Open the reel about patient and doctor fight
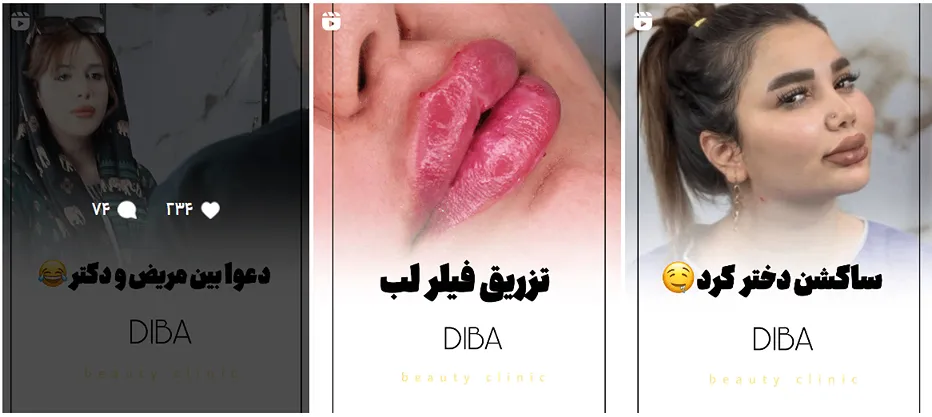Screen dimensions: 932x417 coord(155,207)
